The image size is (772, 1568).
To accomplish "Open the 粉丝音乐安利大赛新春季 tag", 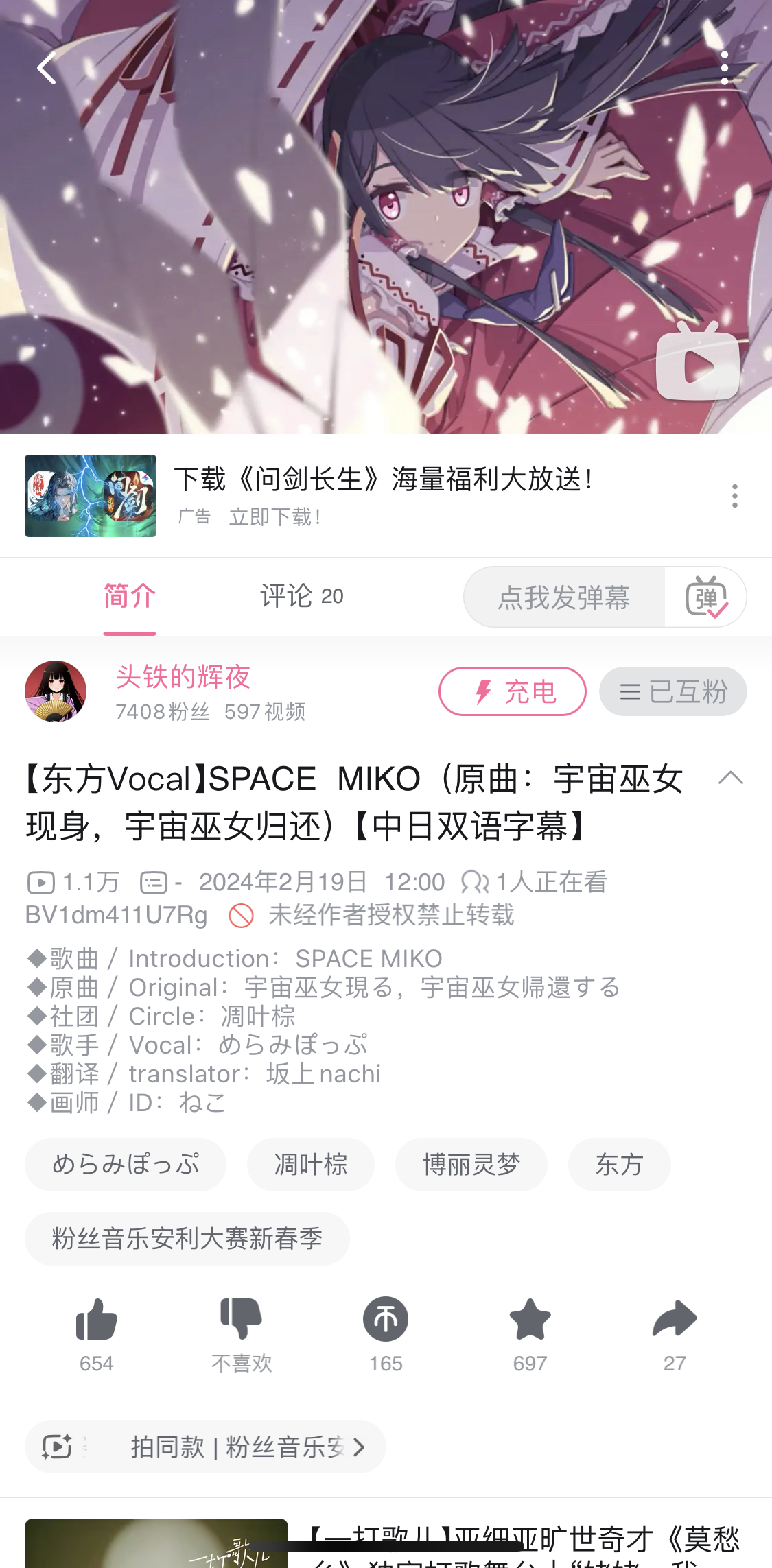I will point(187,1238).
